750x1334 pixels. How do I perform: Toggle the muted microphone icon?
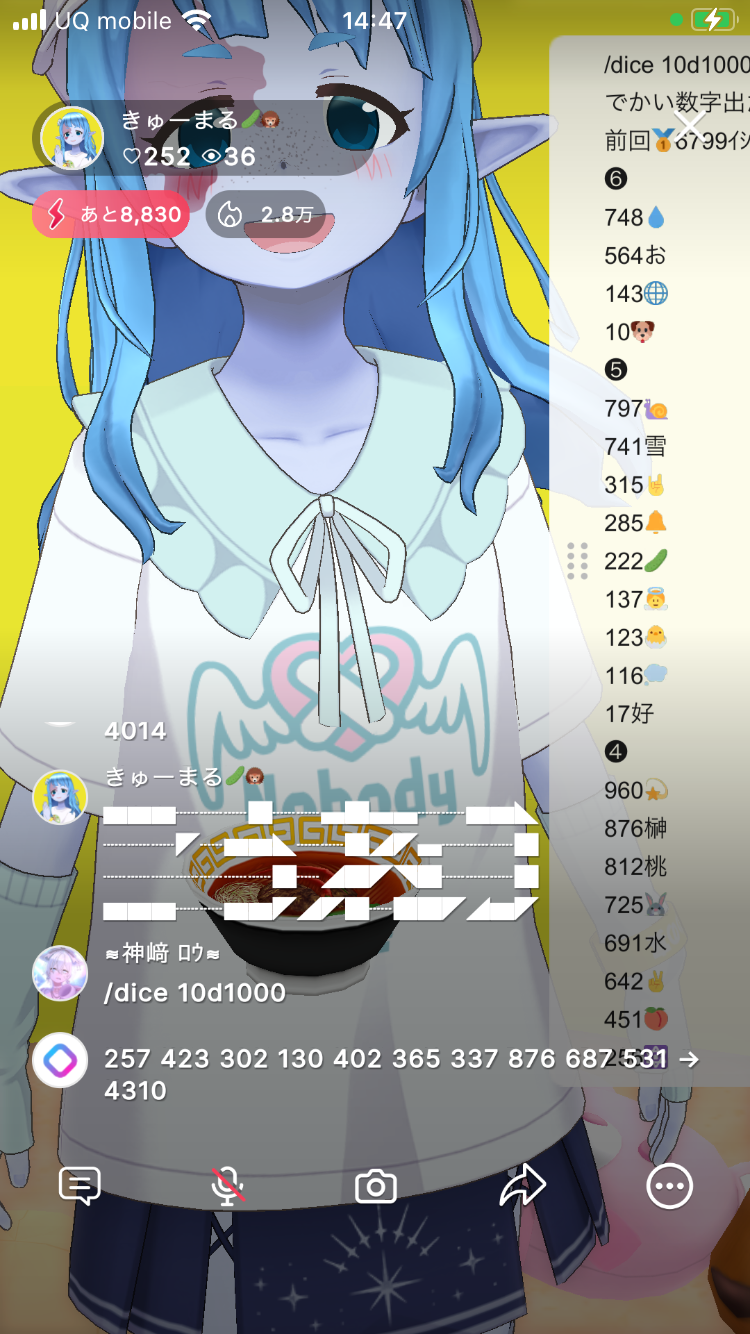228,1186
